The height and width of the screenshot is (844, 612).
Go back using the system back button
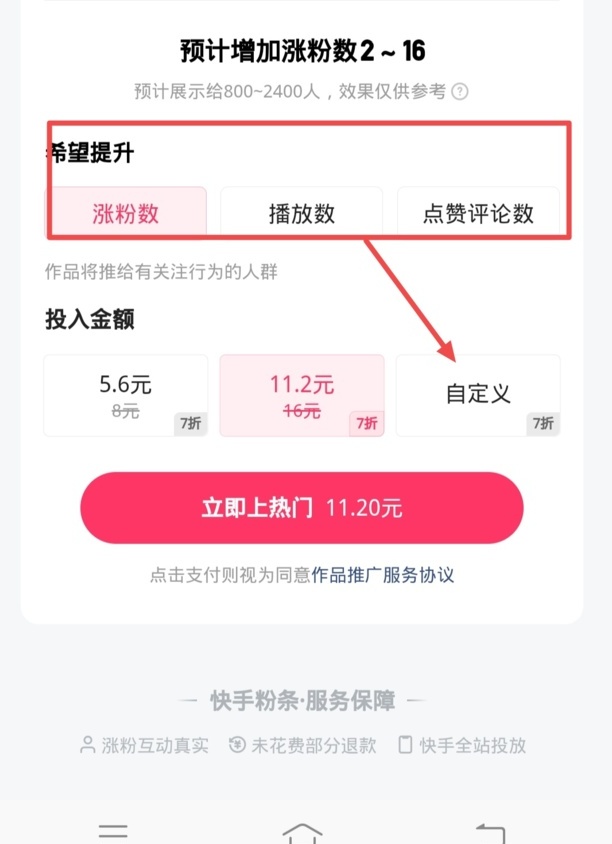pyautogui.click(x=489, y=832)
